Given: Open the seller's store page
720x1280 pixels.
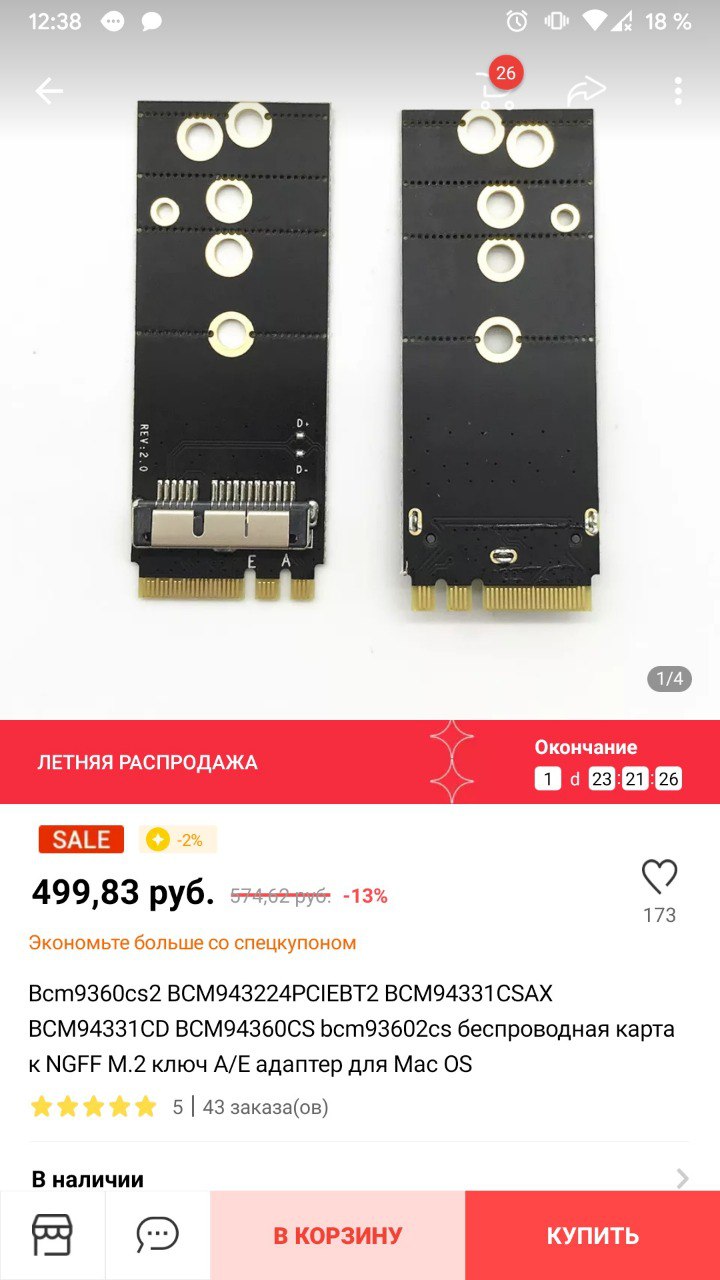Looking at the screenshot, I should (52, 1235).
